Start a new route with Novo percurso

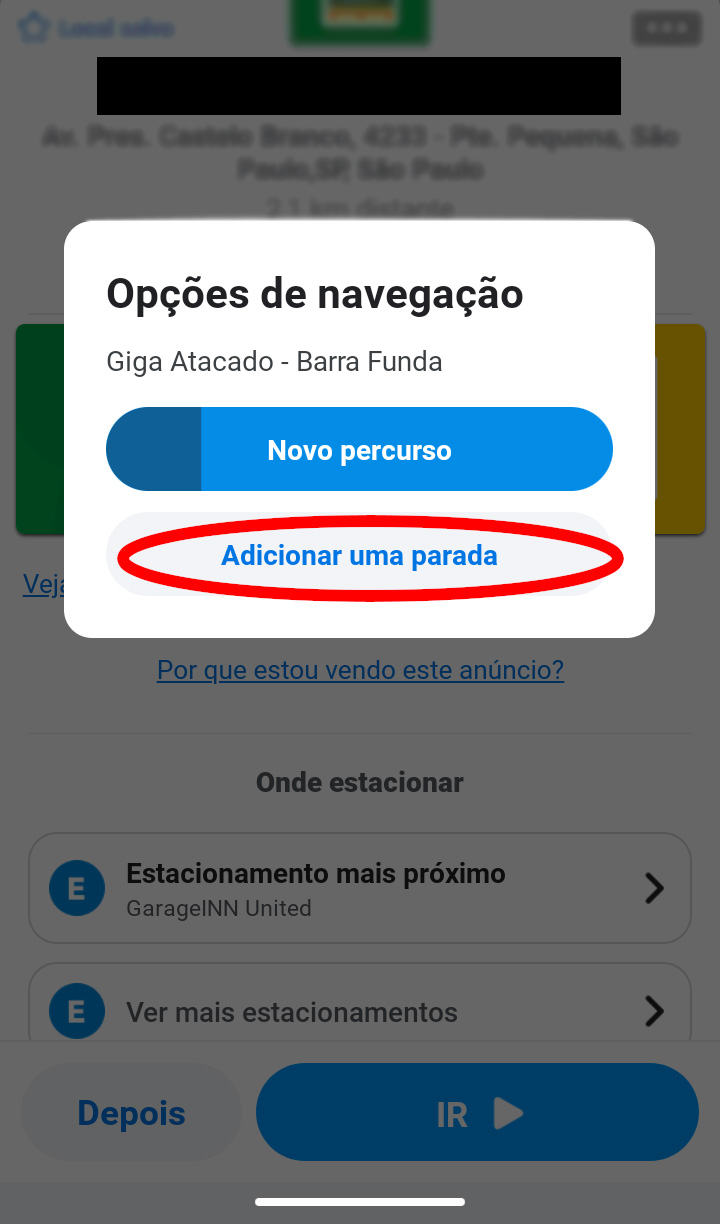359,450
